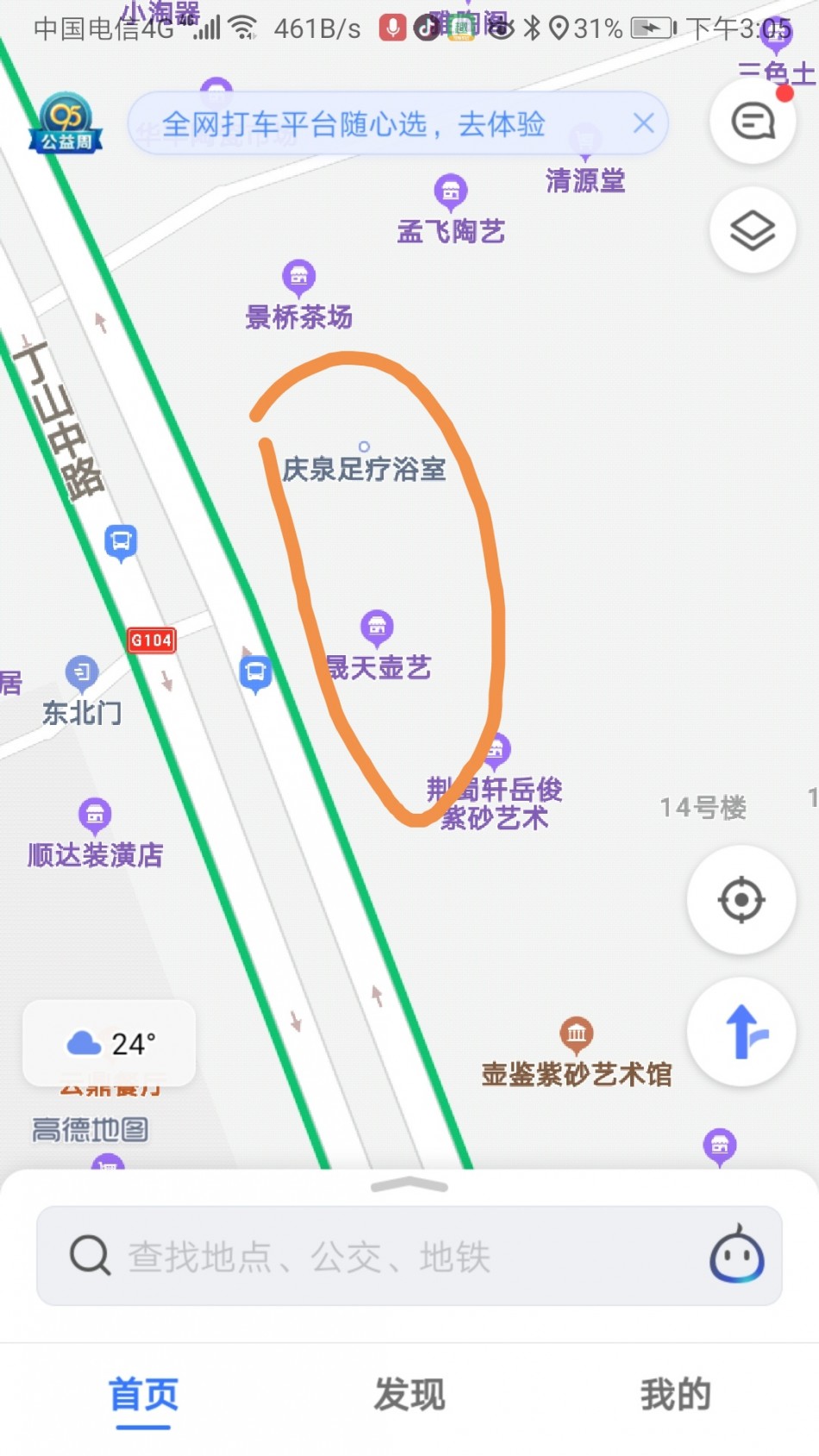
Task: Open the messages icon
Action: pos(753,122)
